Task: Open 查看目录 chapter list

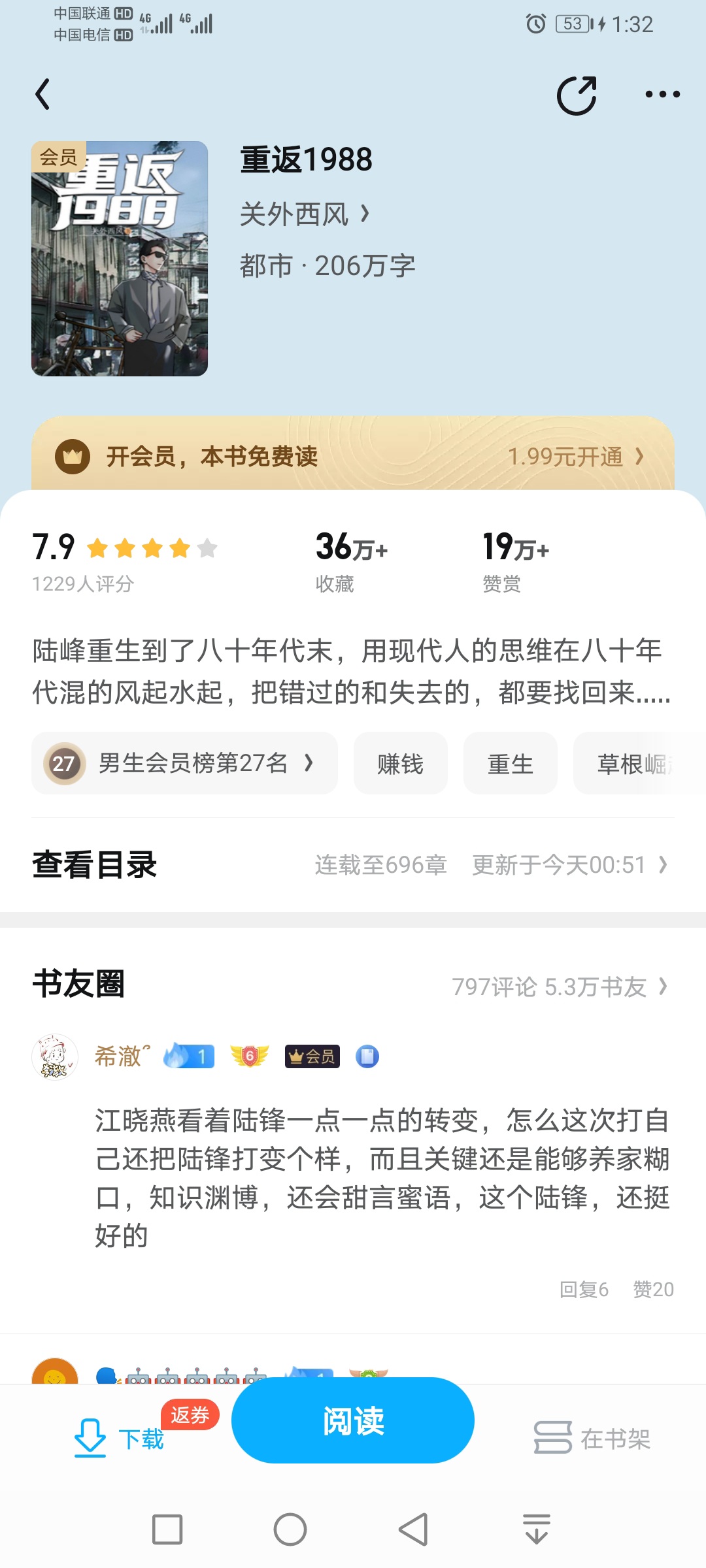Action: pyautogui.click(x=353, y=864)
